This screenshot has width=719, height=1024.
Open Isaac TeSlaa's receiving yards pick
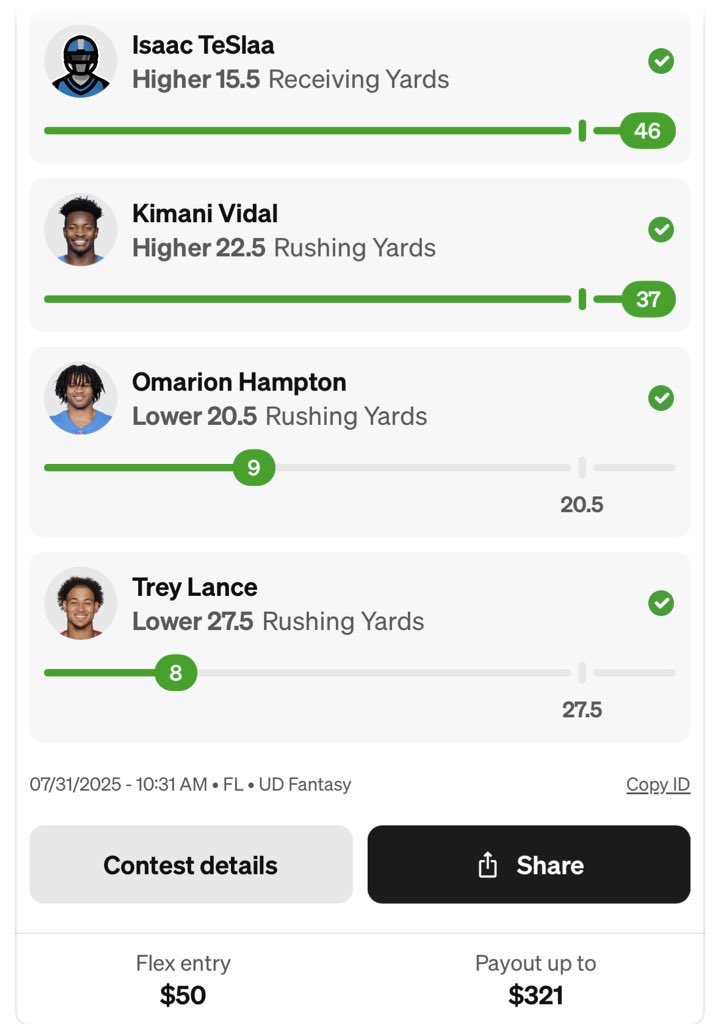[x=360, y=87]
